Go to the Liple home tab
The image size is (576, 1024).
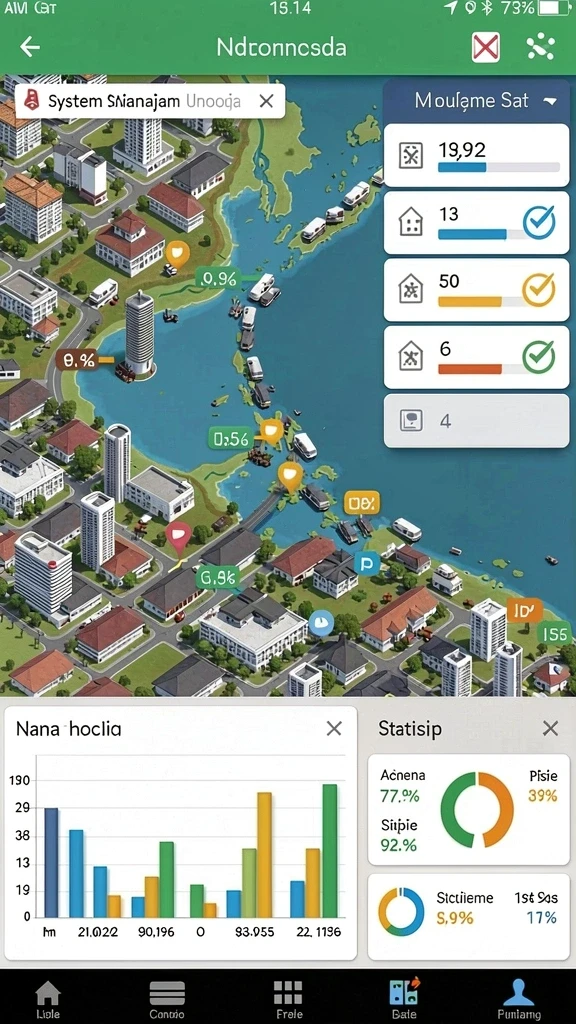click(48, 999)
